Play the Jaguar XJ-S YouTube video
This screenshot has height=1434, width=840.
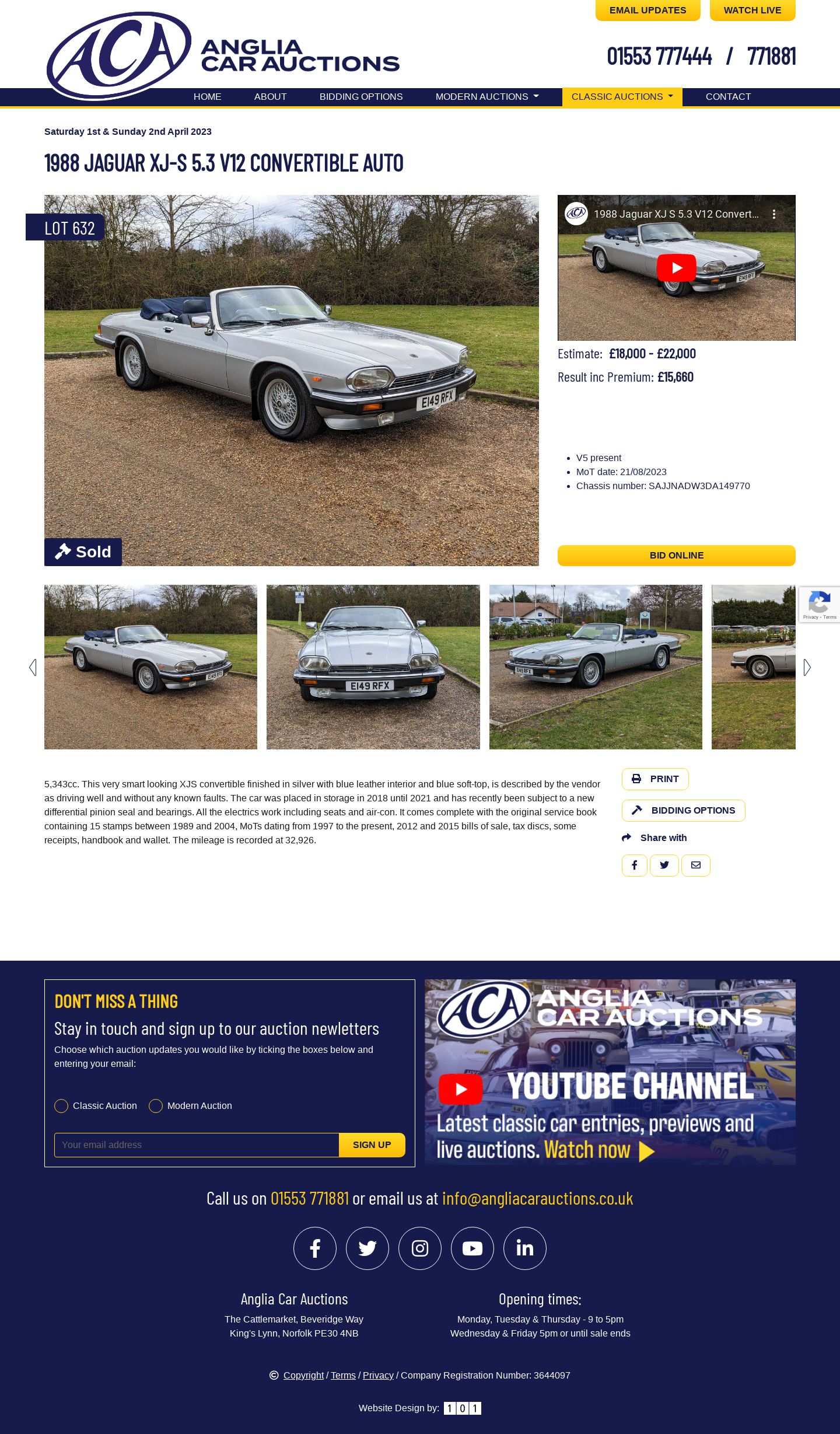pyautogui.click(x=677, y=268)
